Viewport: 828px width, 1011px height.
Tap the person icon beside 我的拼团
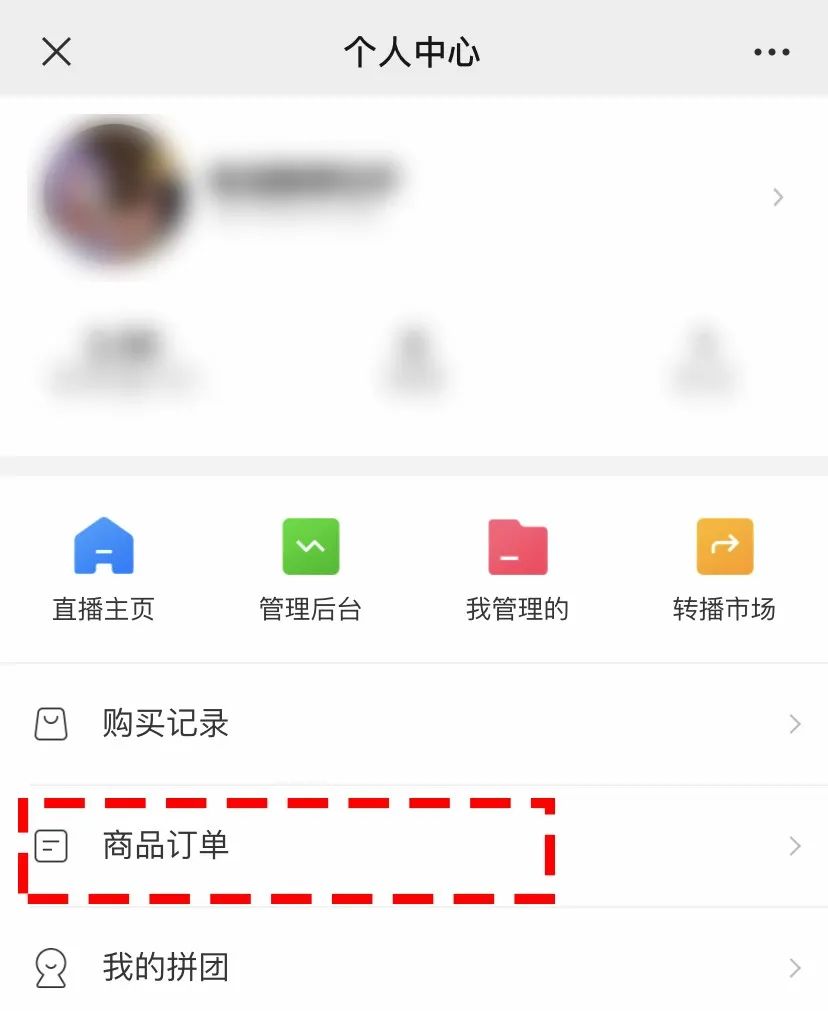point(52,967)
